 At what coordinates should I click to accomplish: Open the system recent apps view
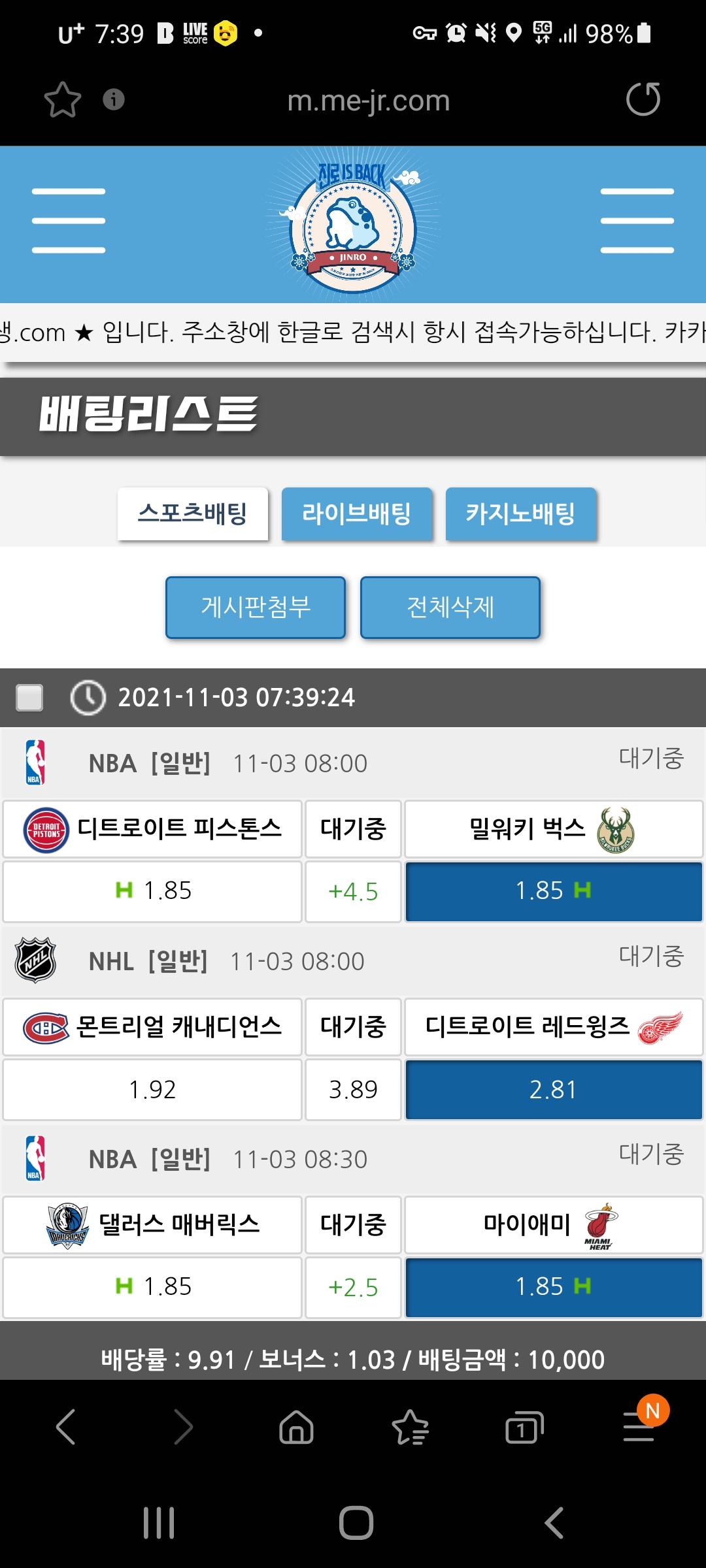159,1523
